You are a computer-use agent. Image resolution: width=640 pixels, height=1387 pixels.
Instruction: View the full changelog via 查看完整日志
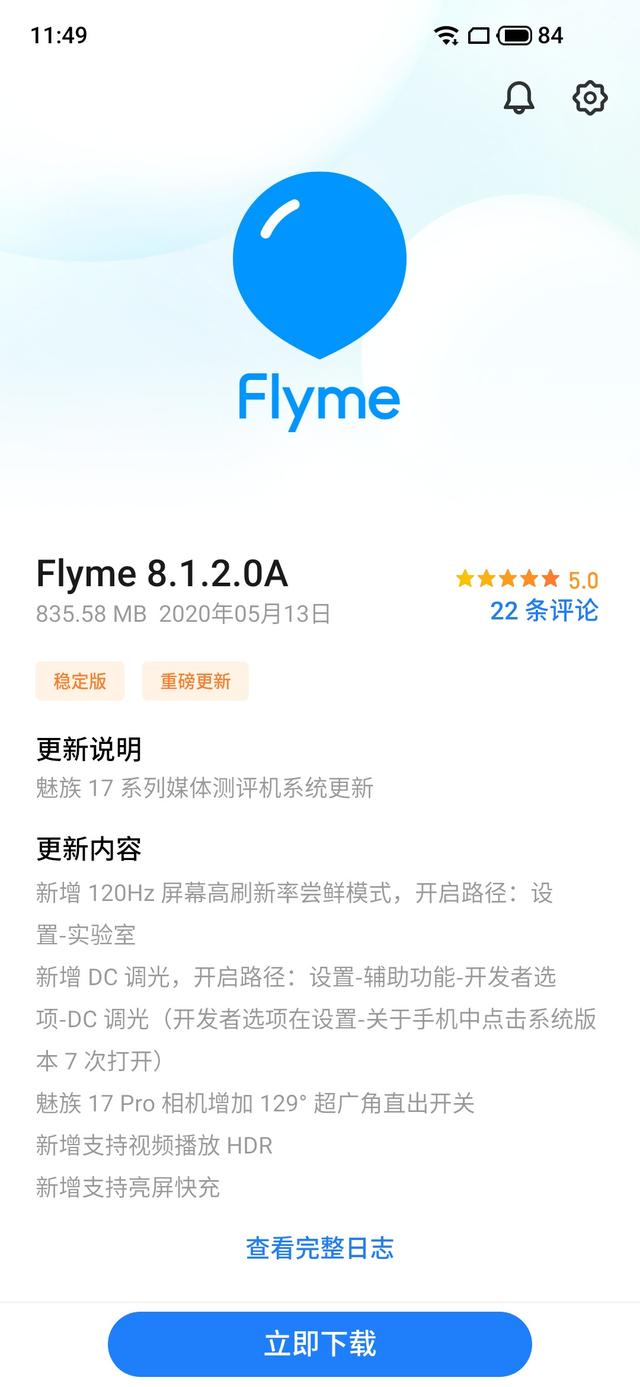pos(320,1247)
